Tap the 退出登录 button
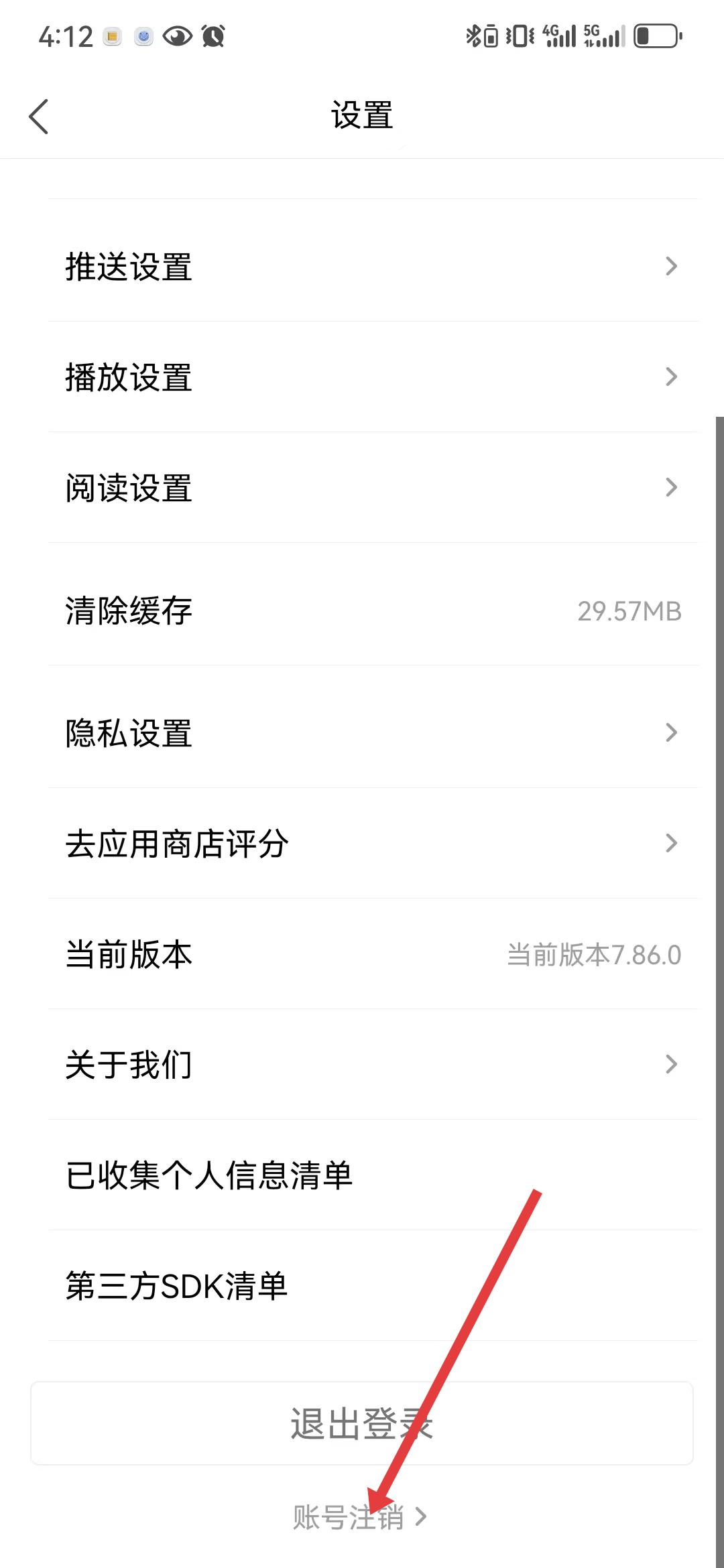Screen dimensions: 724x1568 pos(361,1423)
